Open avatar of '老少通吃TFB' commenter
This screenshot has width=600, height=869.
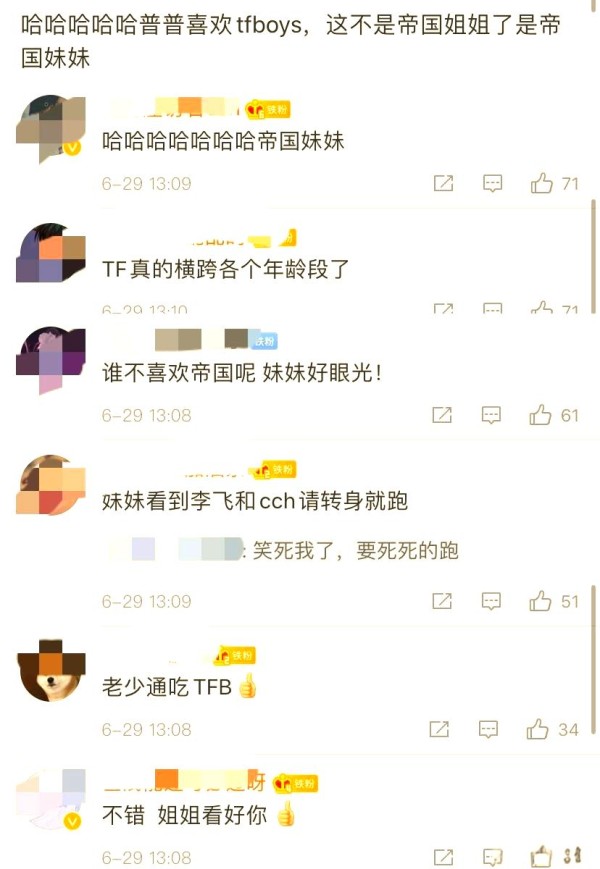[50, 669]
